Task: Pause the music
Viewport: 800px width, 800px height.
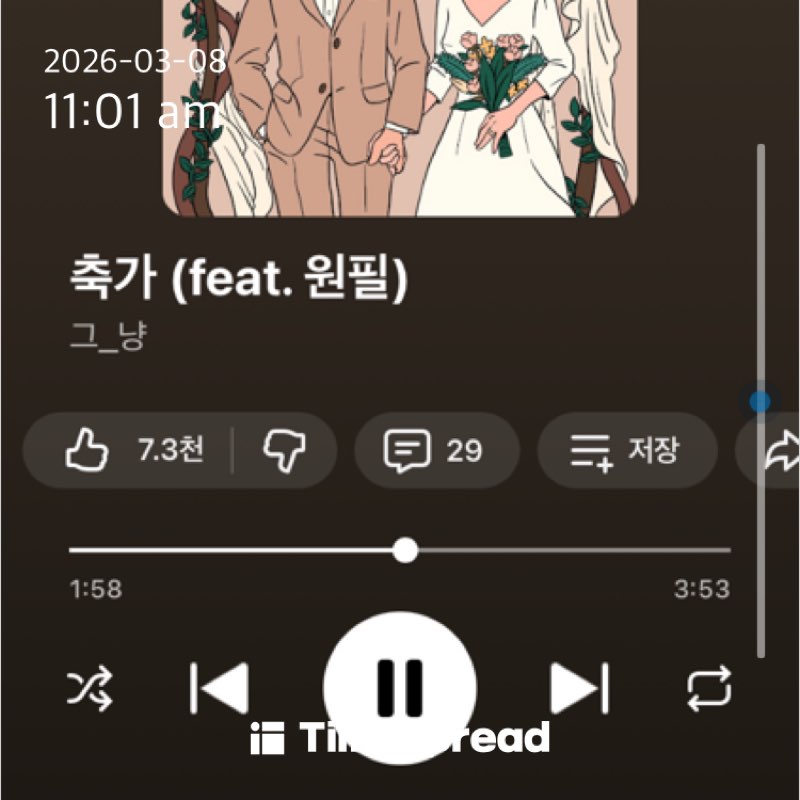Action: (400, 688)
